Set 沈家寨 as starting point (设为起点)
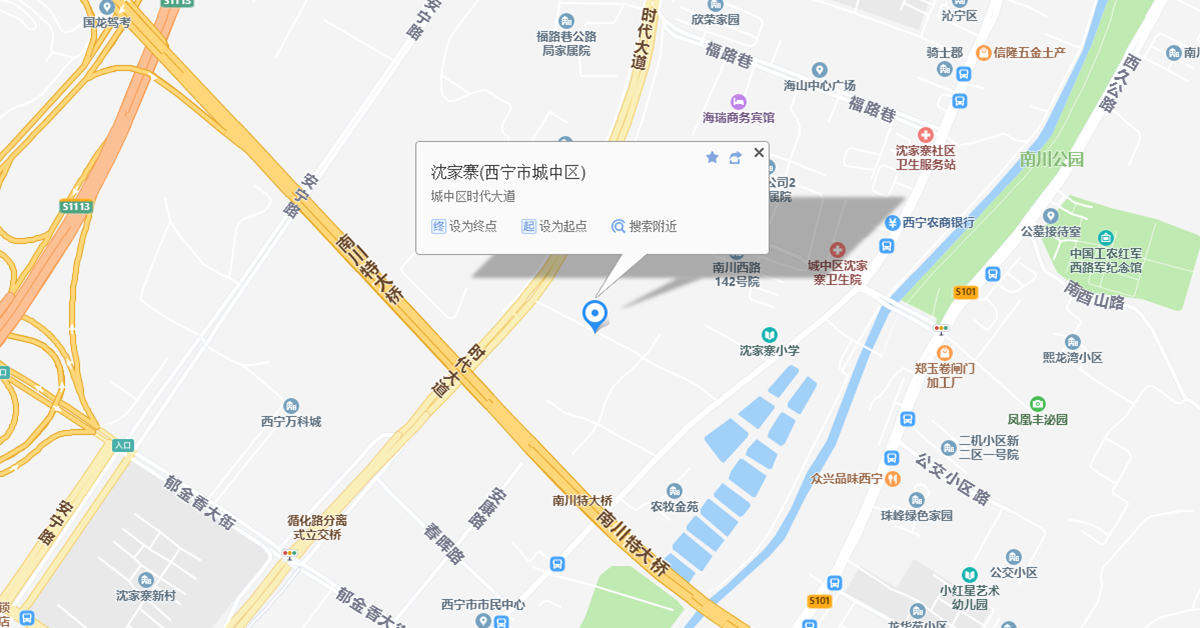Viewport: 1200px width, 628px height. click(x=554, y=226)
